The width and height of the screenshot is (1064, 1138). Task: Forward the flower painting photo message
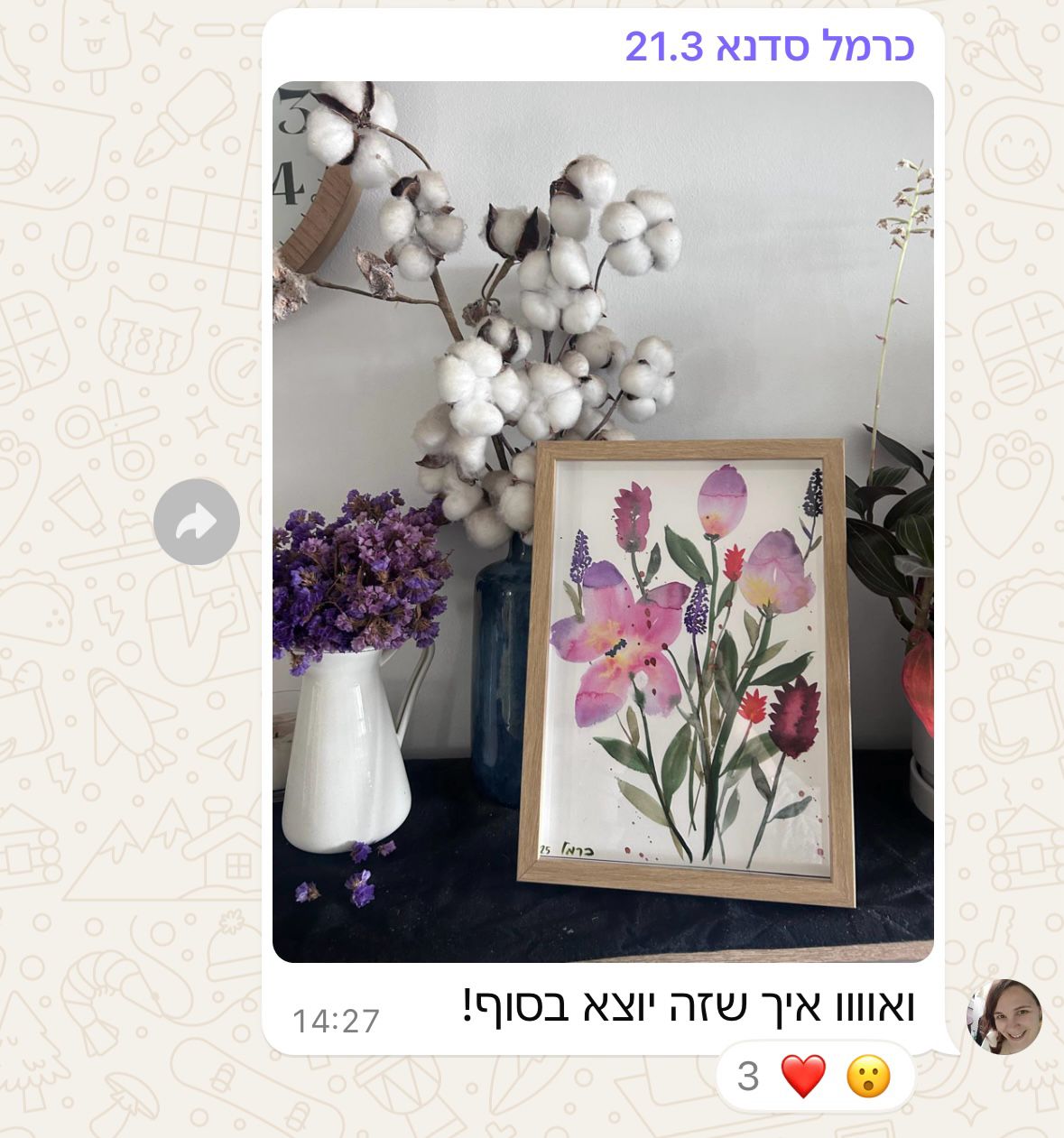tap(196, 522)
